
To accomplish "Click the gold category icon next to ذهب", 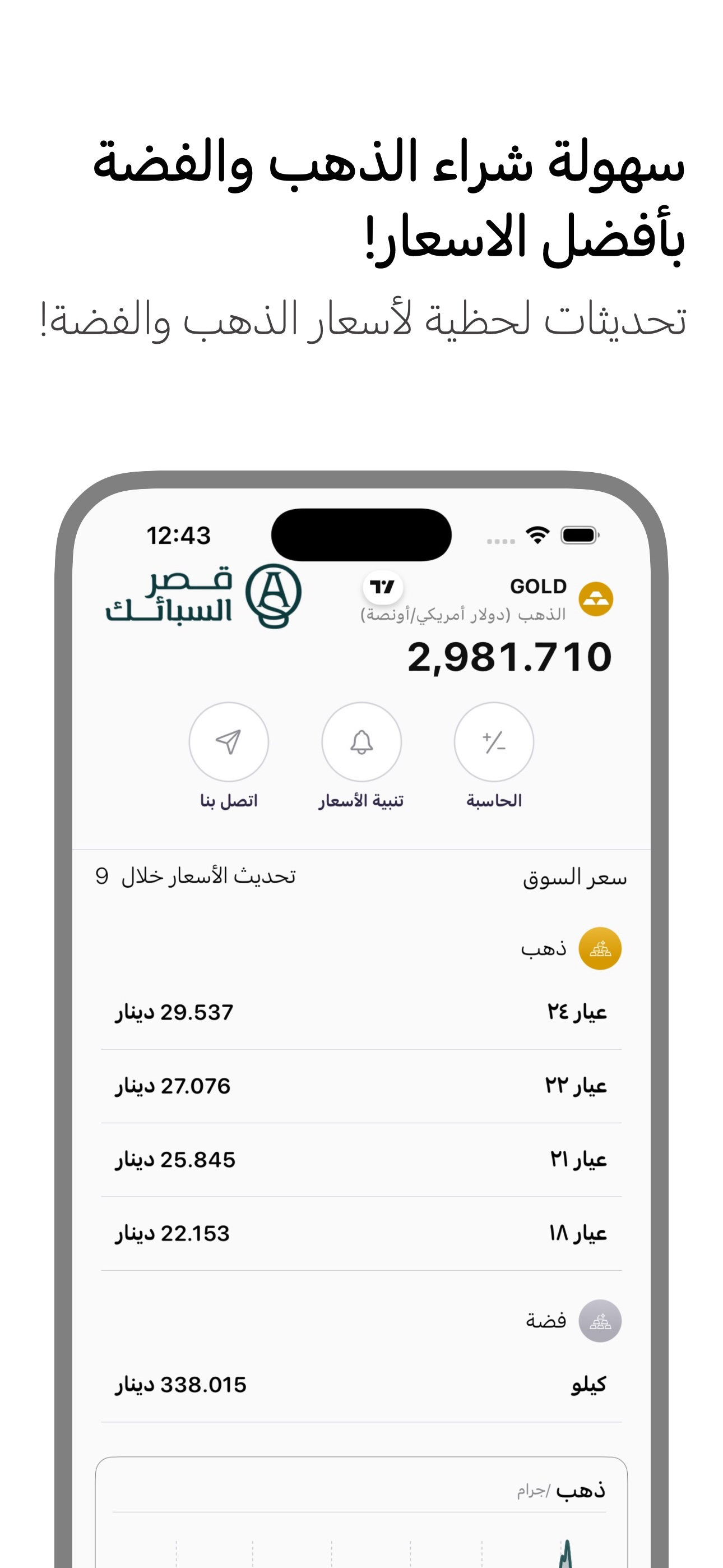I will tap(600, 948).
